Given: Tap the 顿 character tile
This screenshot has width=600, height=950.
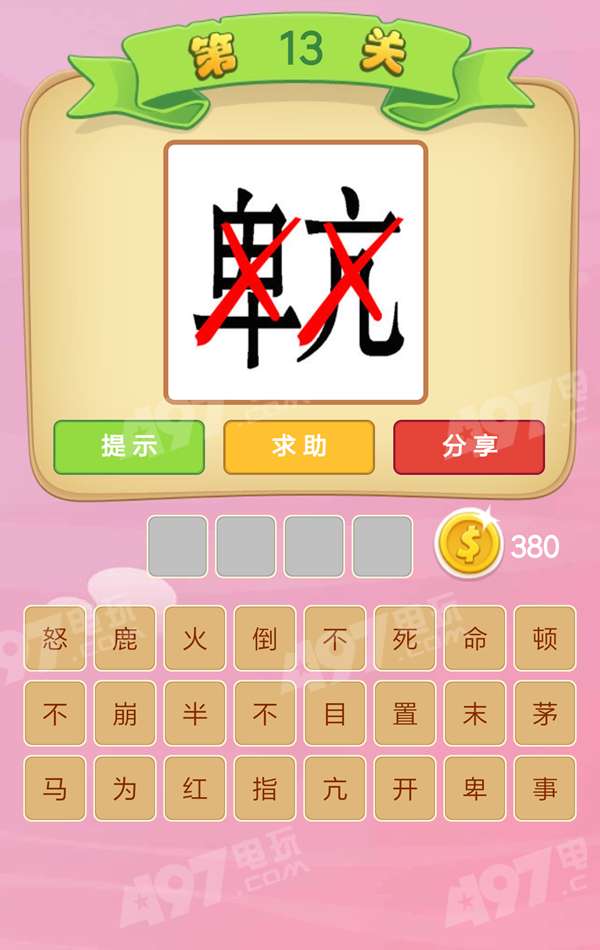Looking at the screenshot, I should click(x=545, y=638).
